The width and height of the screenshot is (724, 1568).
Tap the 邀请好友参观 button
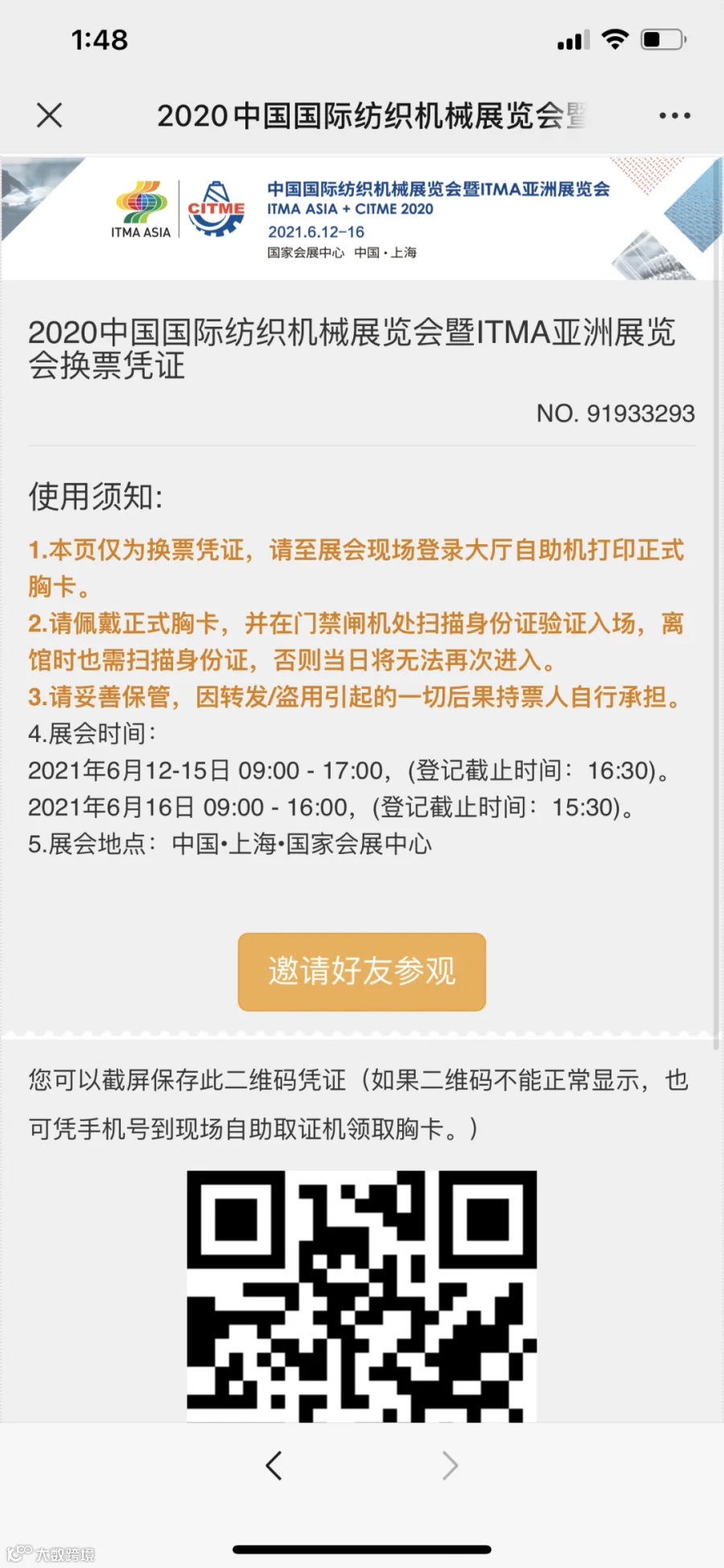point(362,972)
